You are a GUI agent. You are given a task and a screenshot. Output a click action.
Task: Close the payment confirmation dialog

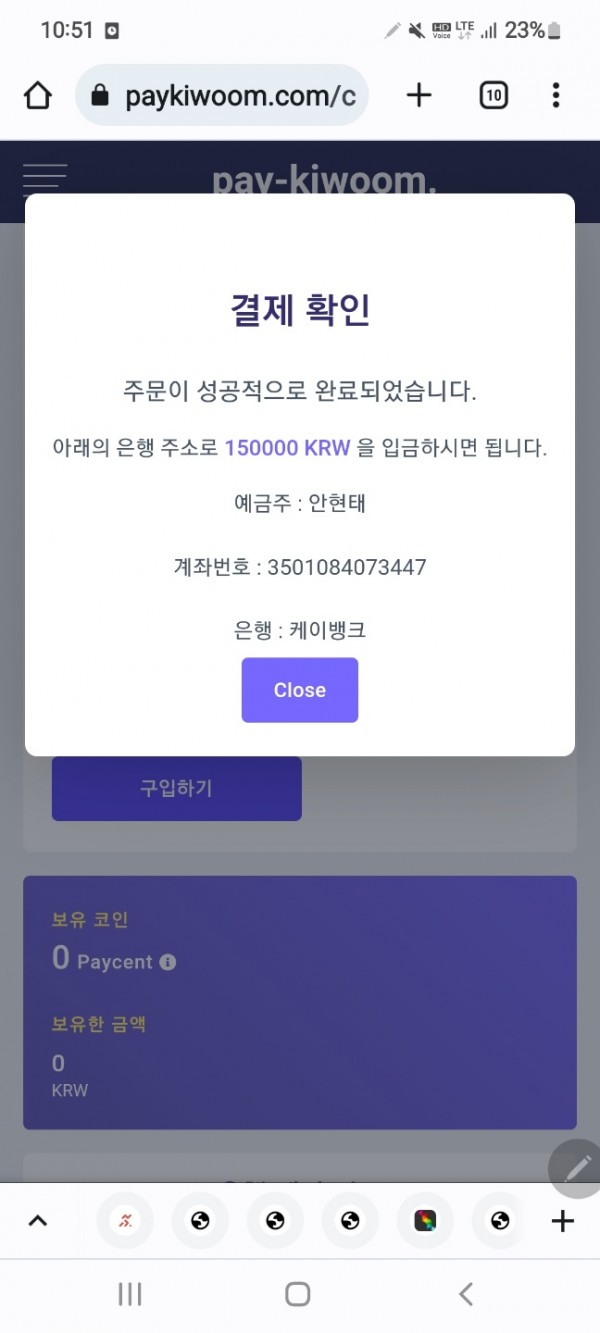pyautogui.click(x=299, y=690)
